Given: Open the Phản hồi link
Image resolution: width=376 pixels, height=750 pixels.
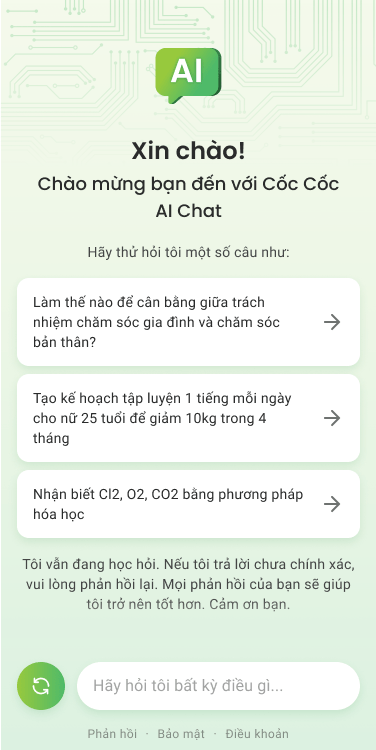Looking at the screenshot, I should coord(112,734).
